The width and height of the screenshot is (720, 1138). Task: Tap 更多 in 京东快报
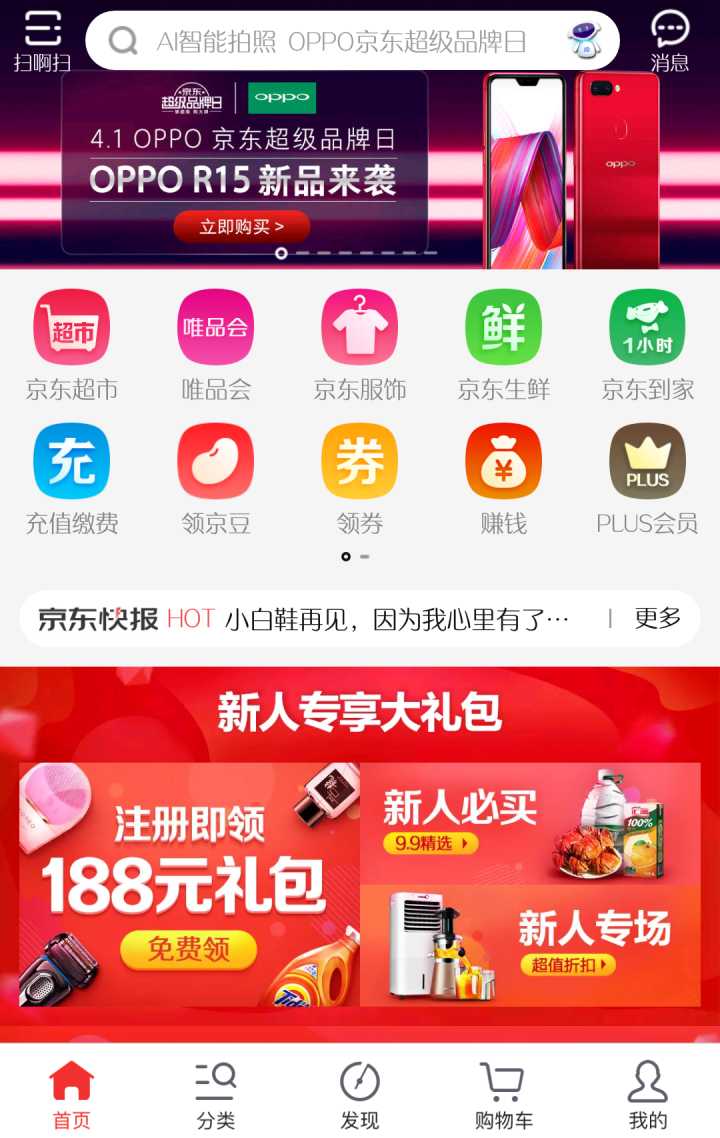click(x=657, y=618)
